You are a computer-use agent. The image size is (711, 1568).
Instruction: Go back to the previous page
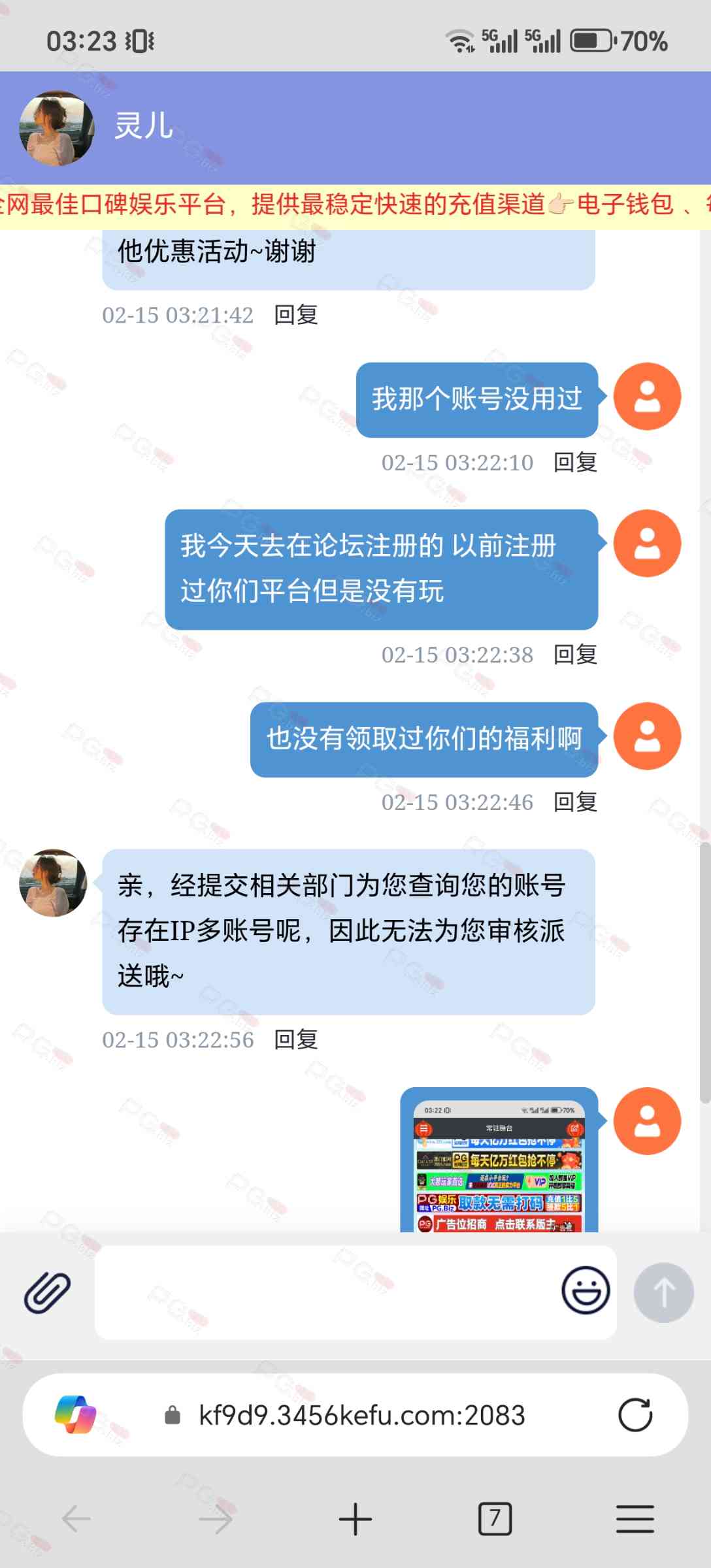[76, 1518]
